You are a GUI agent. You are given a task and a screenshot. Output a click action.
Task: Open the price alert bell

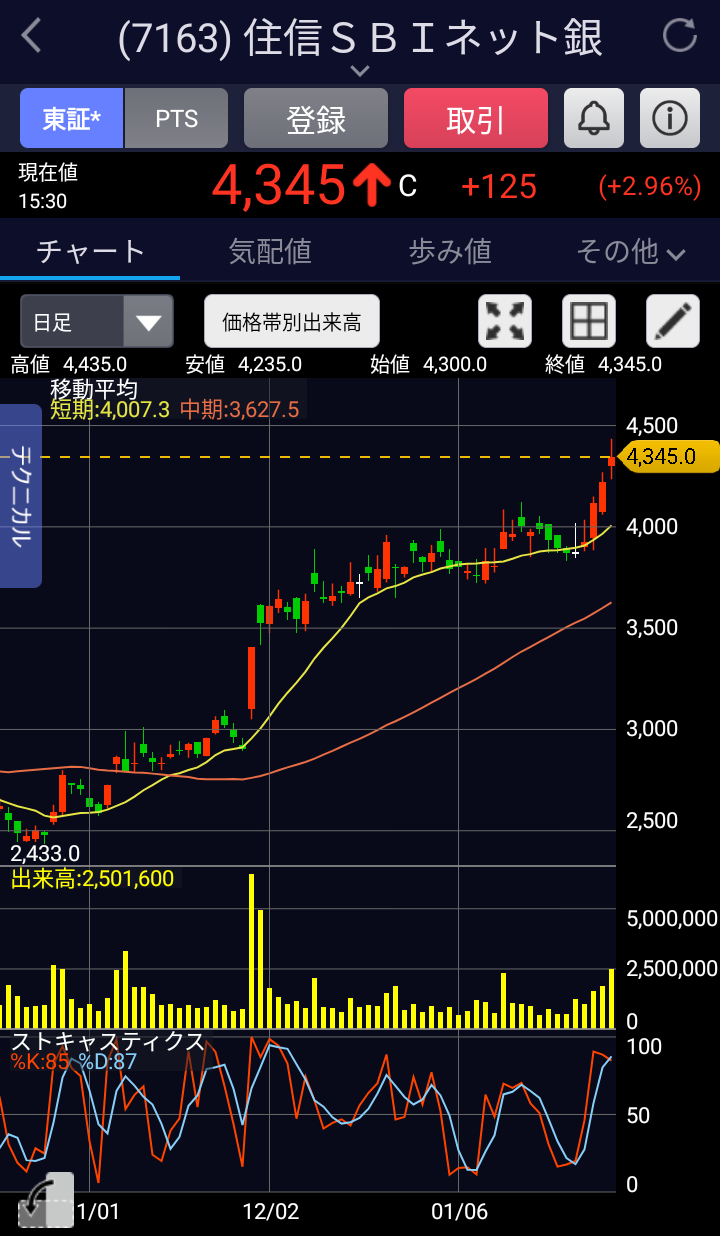pyautogui.click(x=594, y=119)
